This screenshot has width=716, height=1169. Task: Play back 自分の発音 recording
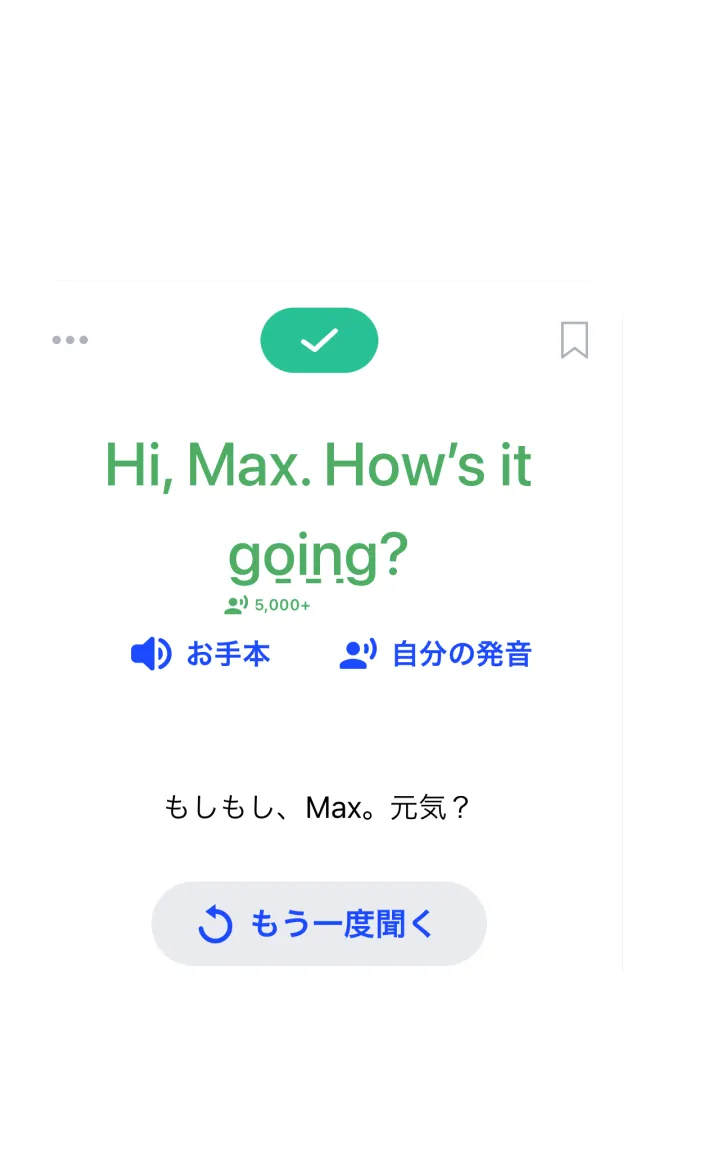pos(436,654)
